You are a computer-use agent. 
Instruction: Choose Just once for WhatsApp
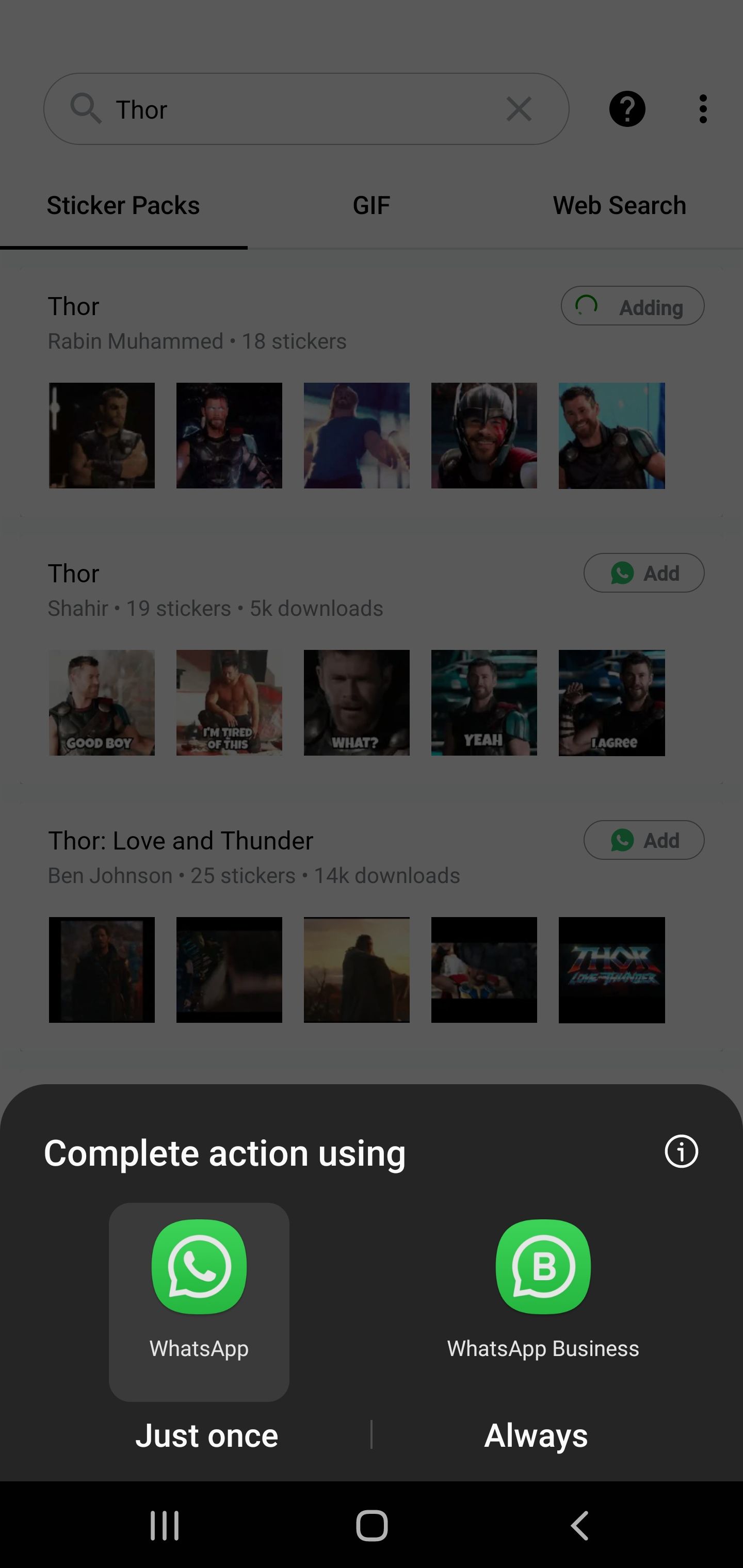(206, 1435)
